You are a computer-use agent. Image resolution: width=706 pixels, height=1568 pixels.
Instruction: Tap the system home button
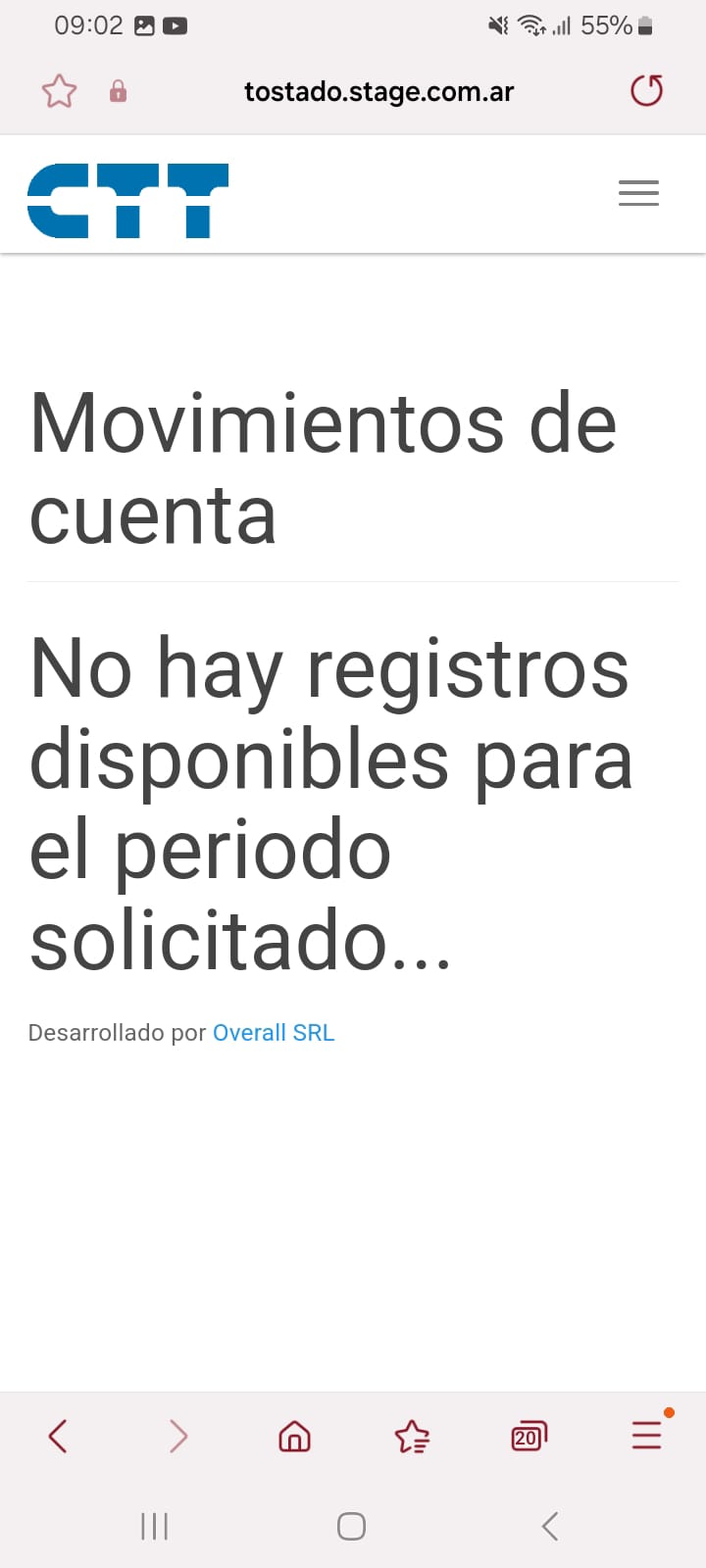point(351,1526)
